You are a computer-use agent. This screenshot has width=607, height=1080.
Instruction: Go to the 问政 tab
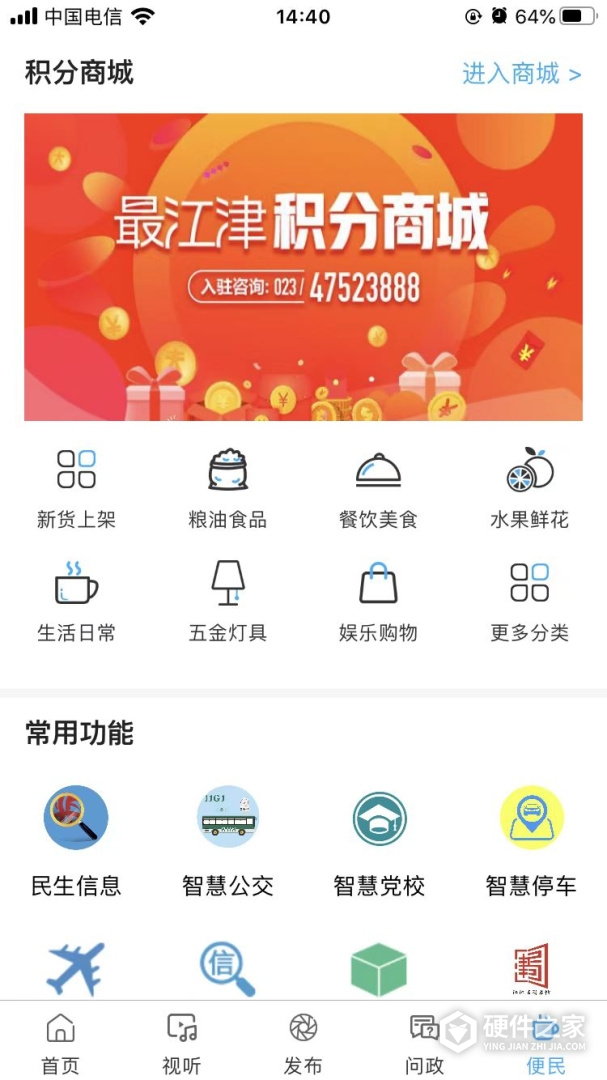pyautogui.click(x=424, y=1043)
